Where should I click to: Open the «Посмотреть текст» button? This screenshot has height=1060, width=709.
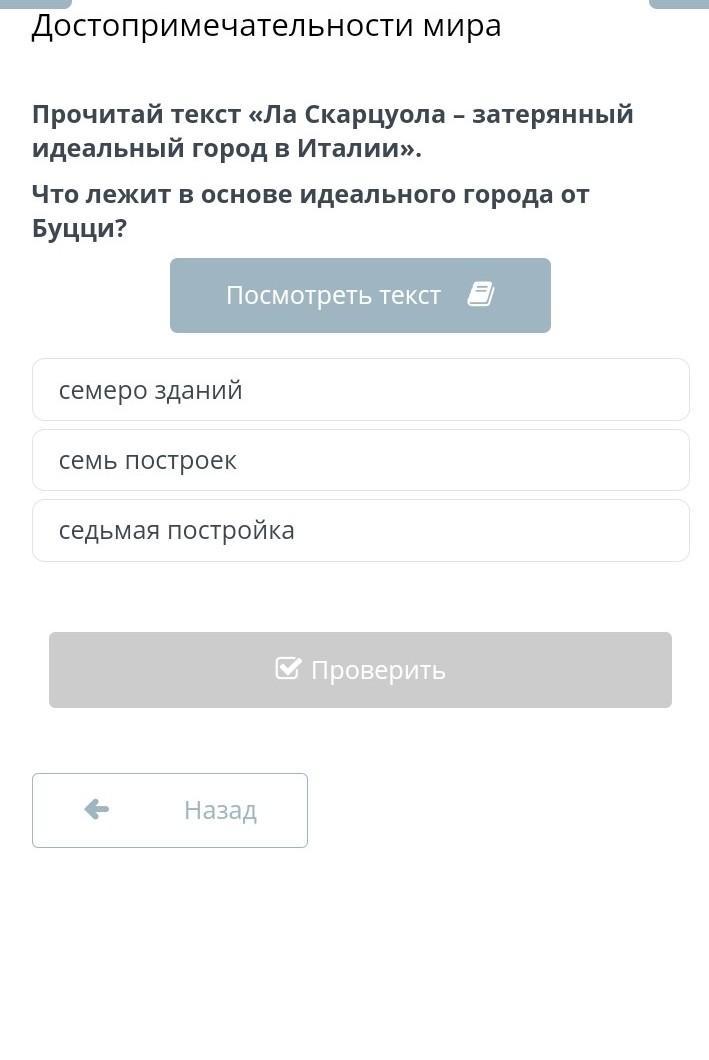coord(360,295)
